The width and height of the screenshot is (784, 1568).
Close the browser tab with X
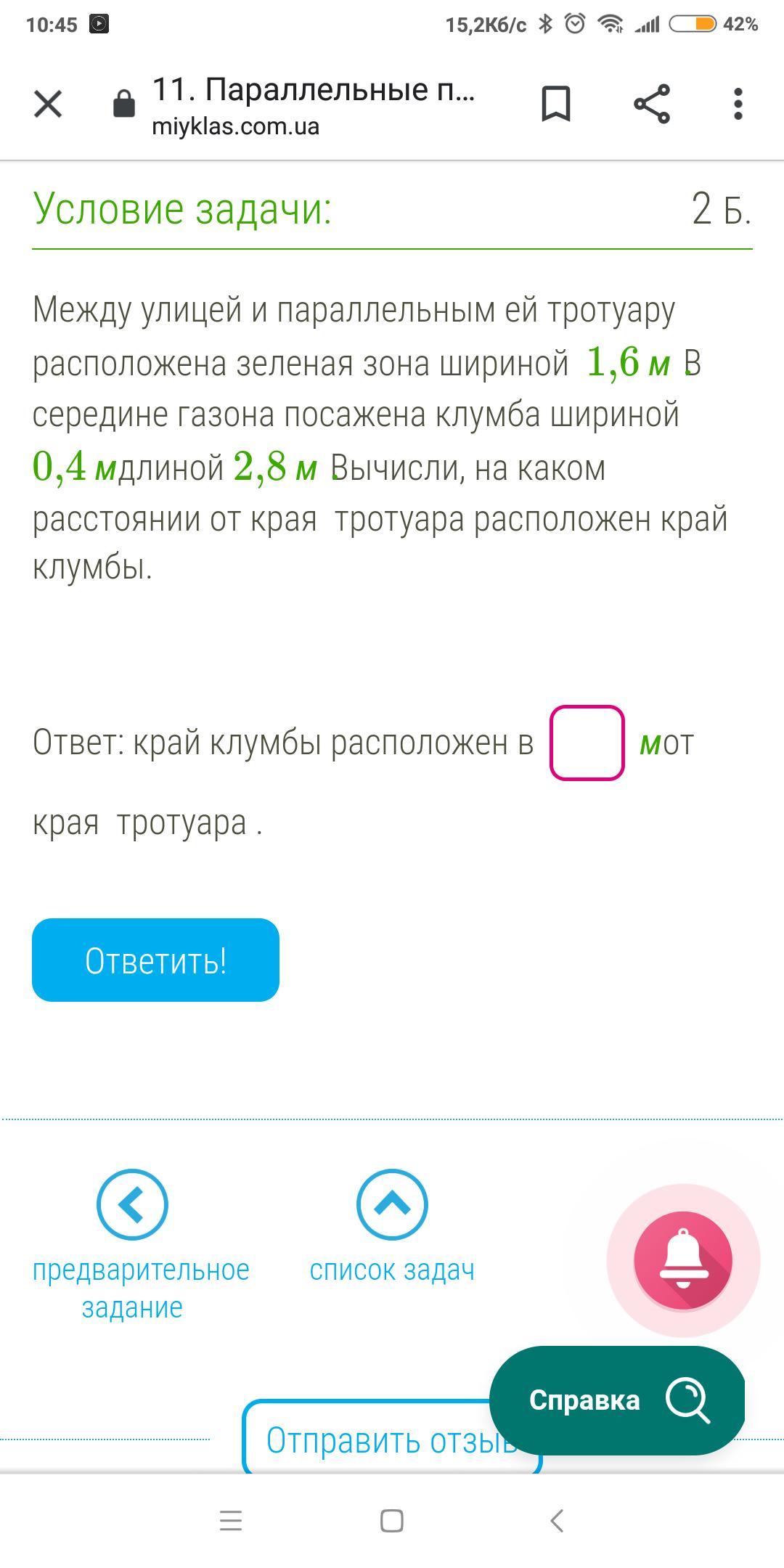pos(48,104)
